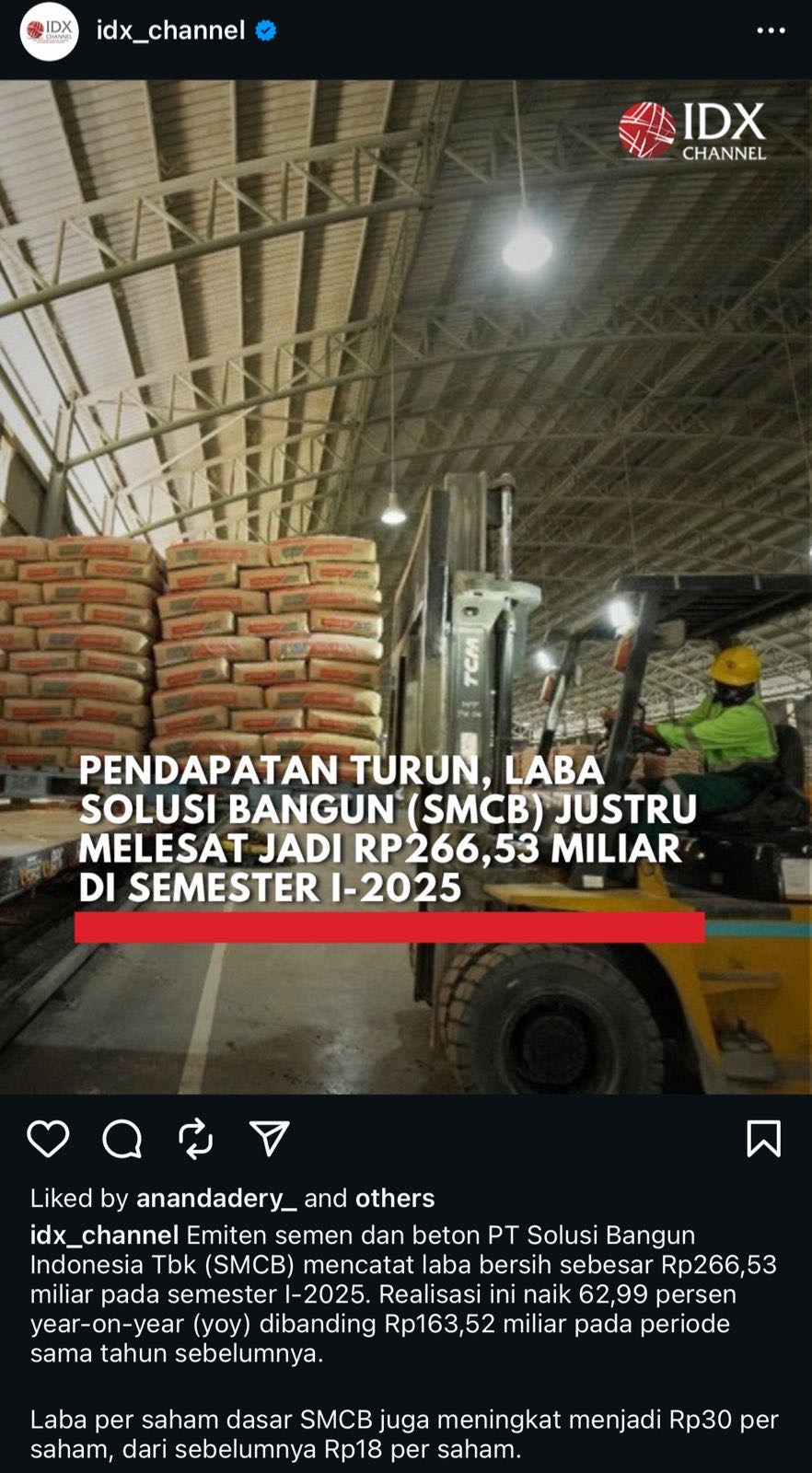Image resolution: width=812 pixels, height=1473 pixels.
Task: Open the SMCB news post image
Action: 406,586
